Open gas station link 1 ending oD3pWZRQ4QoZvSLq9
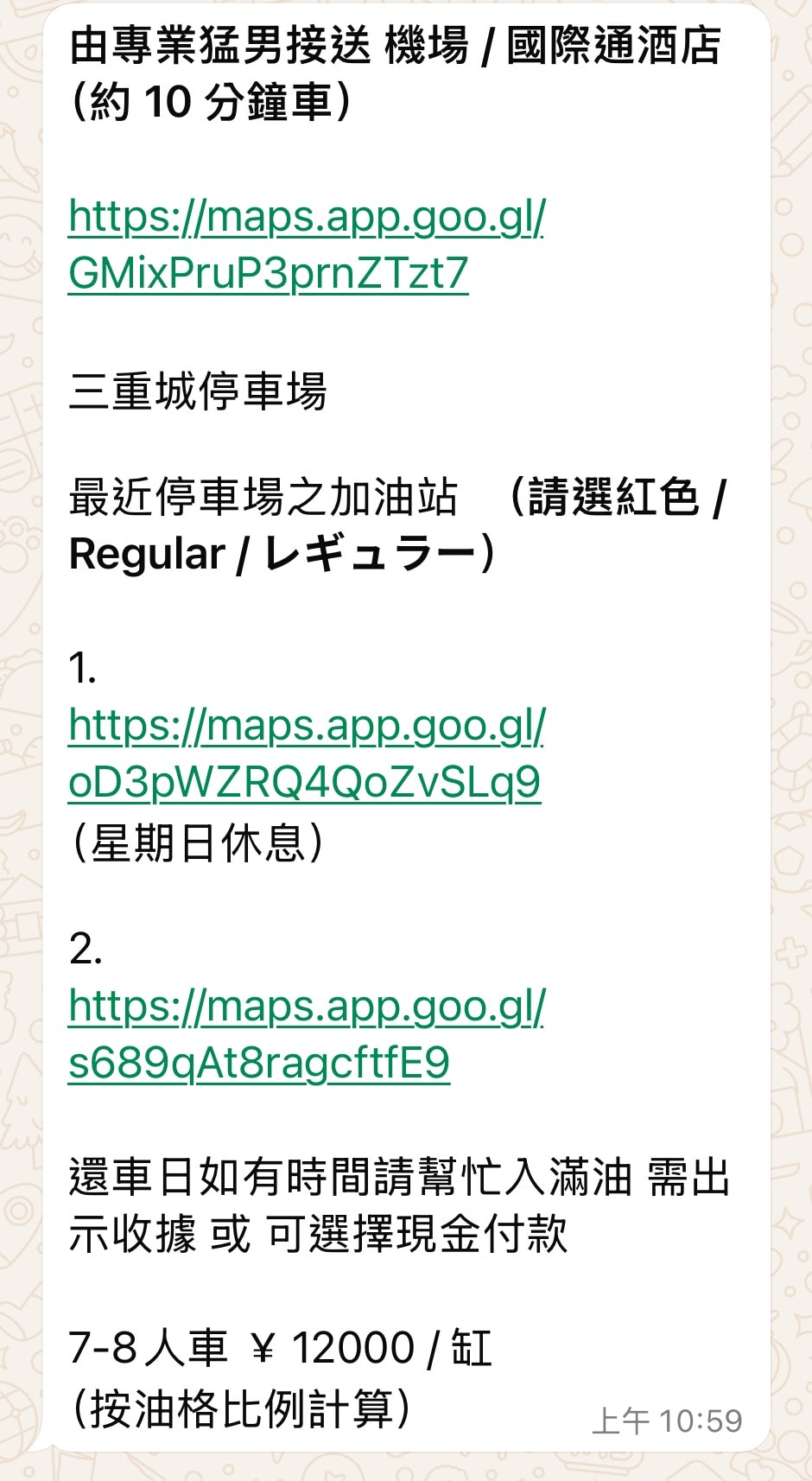812x1481 pixels. click(307, 753)
